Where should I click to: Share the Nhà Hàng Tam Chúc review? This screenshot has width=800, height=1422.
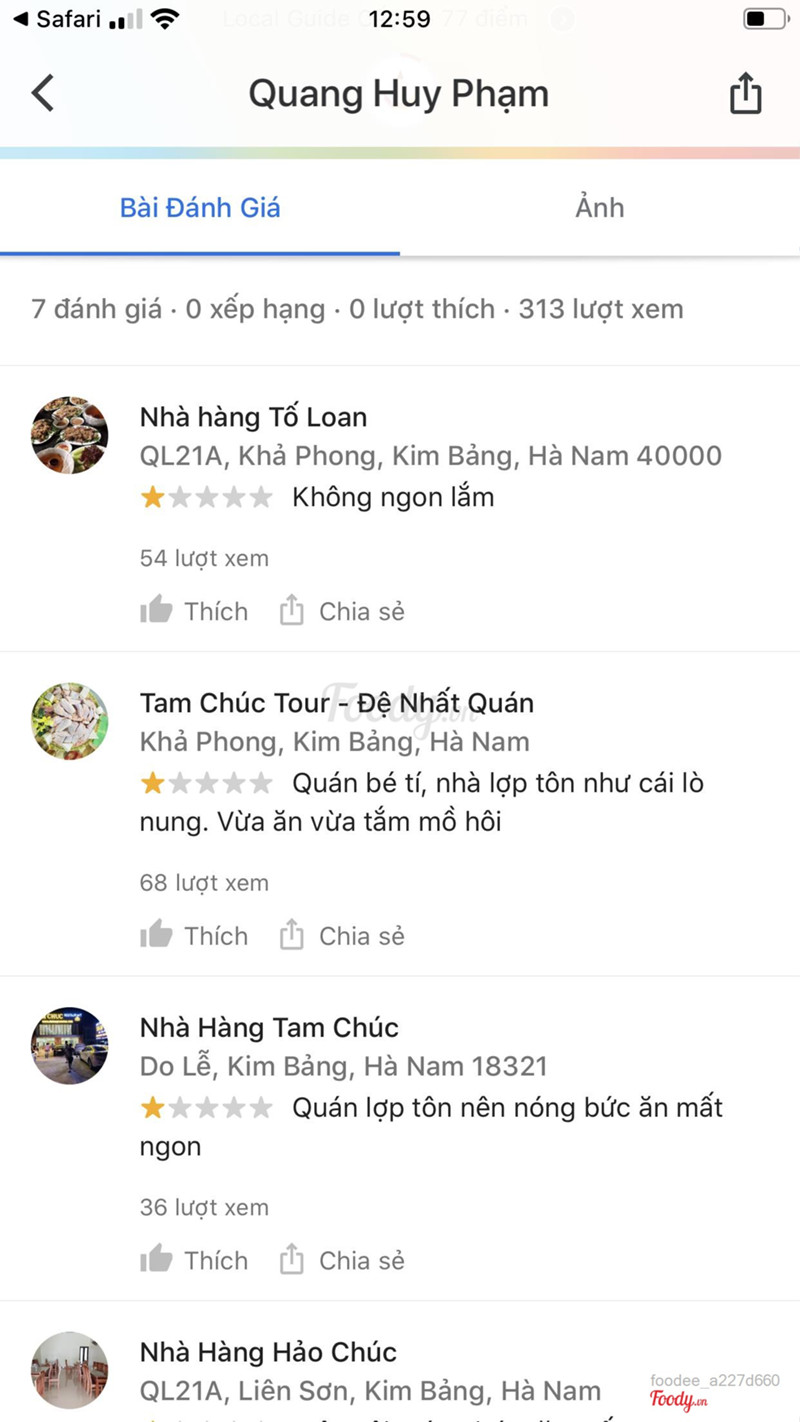tap(342, 1260)
